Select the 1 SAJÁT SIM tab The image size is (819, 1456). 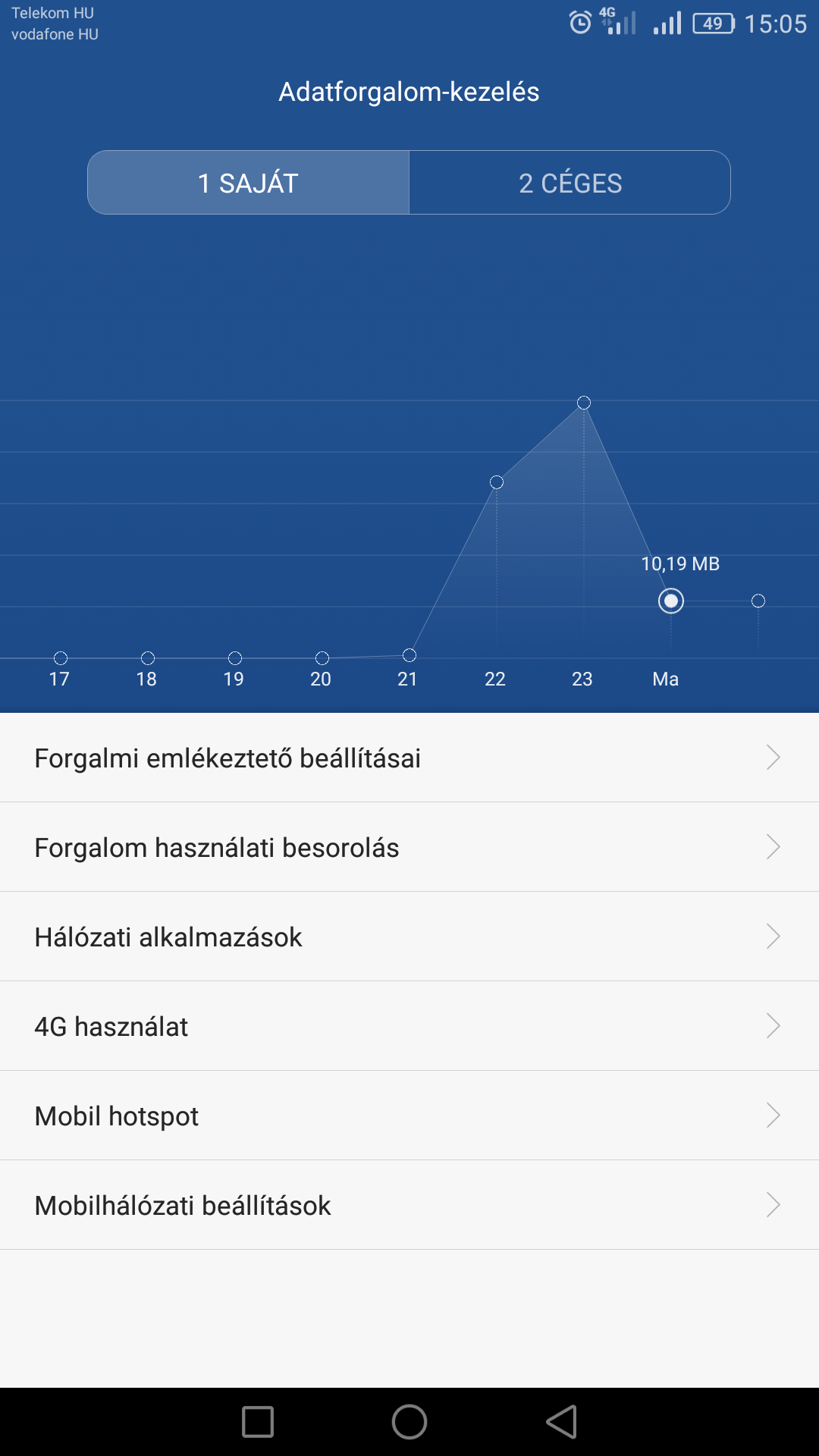[248, 183]
